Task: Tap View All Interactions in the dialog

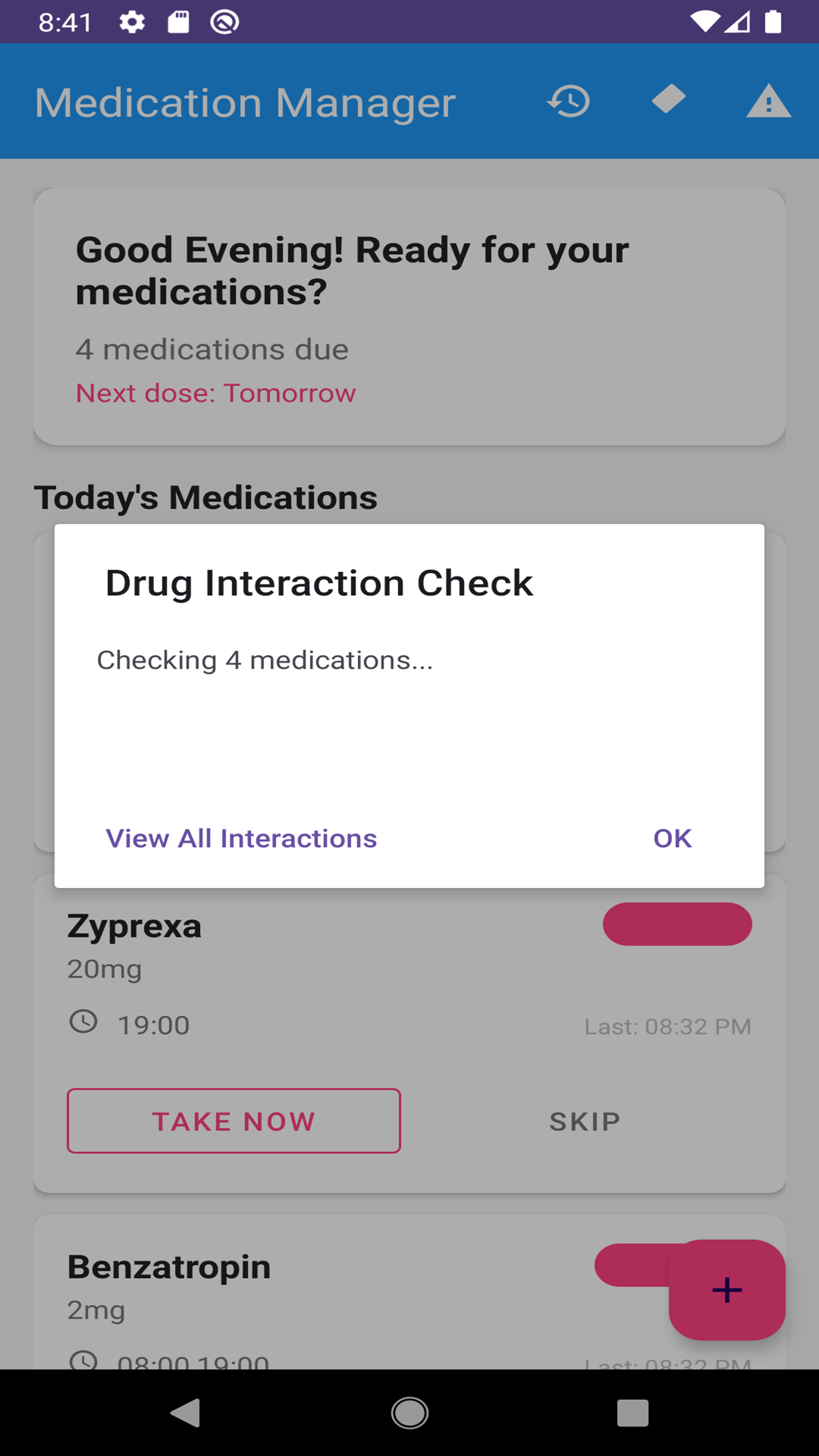Action: tap(241, 838)
